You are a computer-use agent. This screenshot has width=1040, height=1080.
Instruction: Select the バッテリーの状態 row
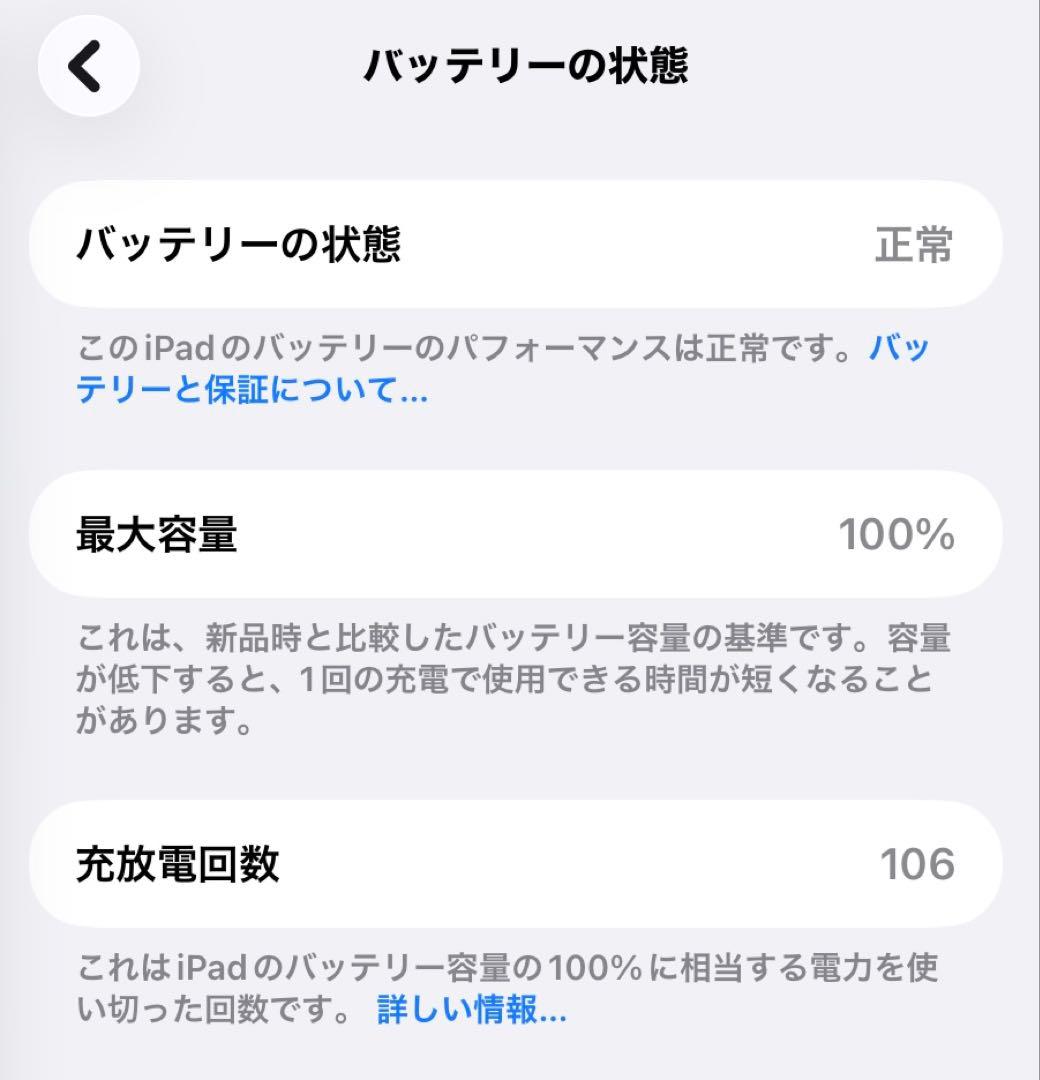tap(520, 245)
